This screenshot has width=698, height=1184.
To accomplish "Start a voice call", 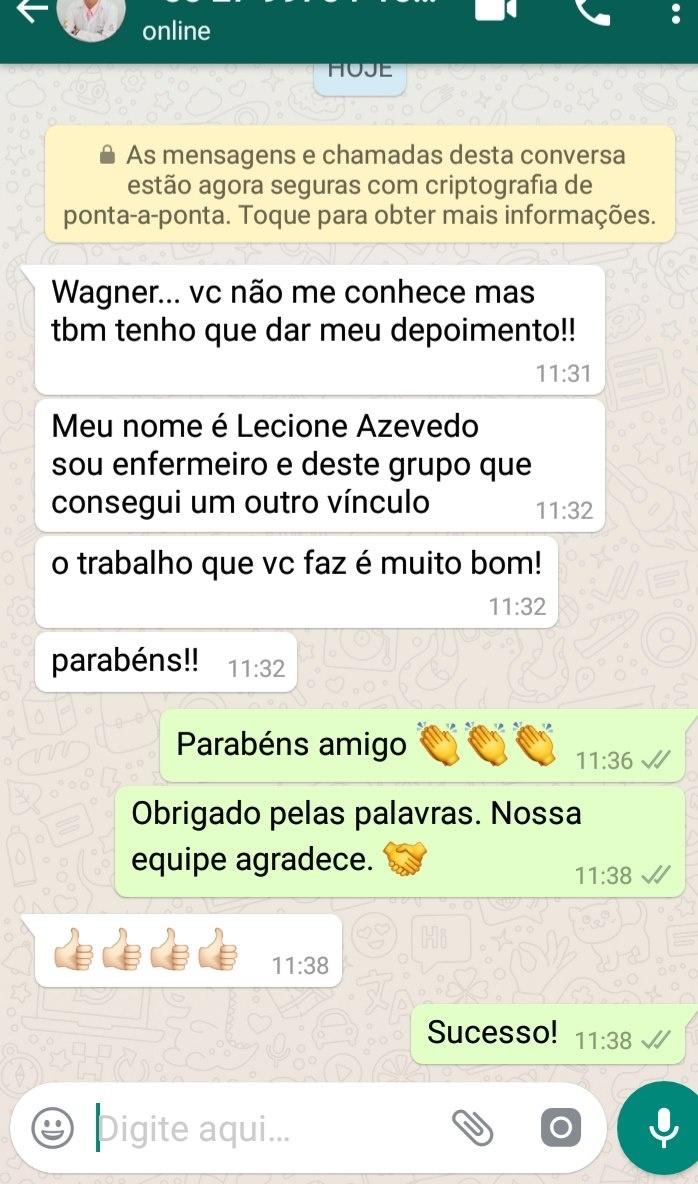I will [x=594, y=10].
